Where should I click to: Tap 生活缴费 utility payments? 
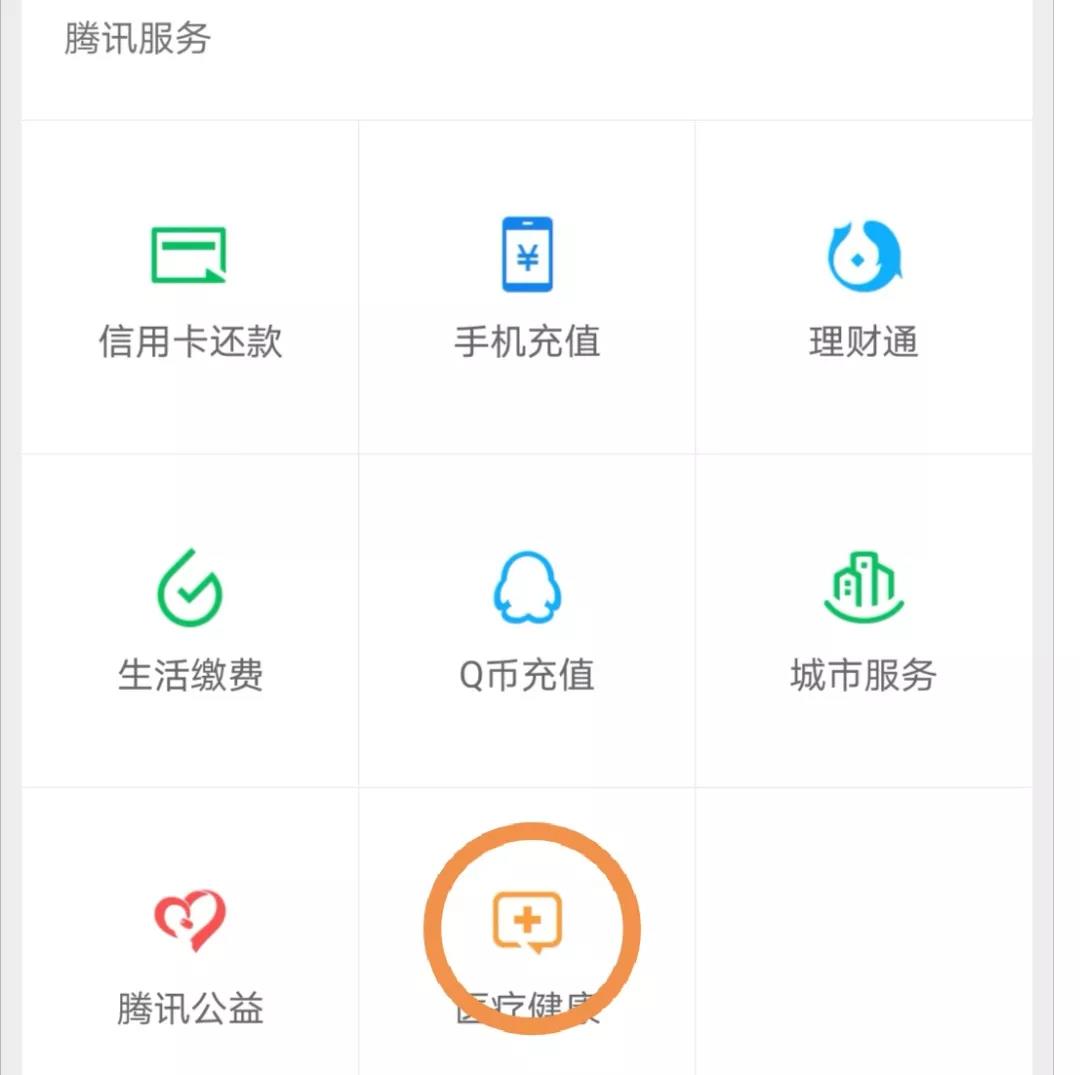point(190,620)
